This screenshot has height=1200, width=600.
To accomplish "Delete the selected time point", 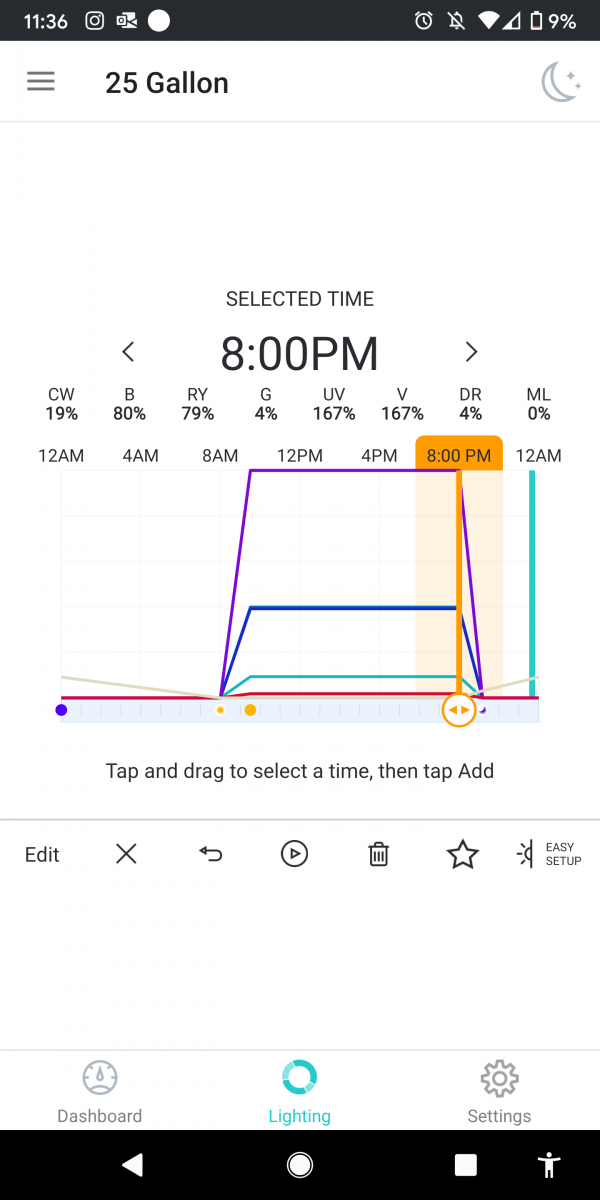I will (x=378, y=854).
